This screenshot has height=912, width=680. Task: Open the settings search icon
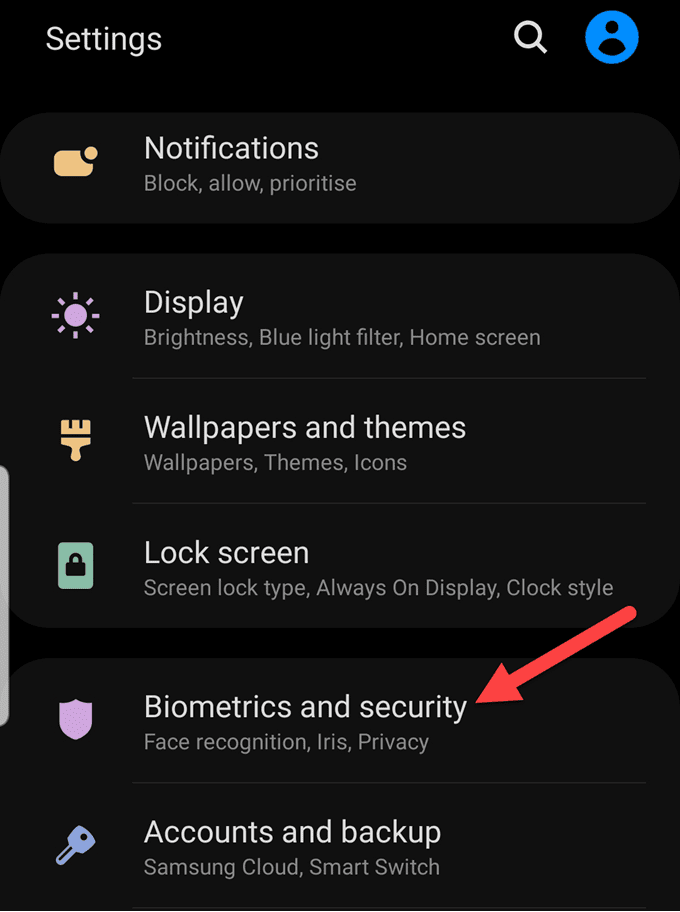point(530,38)
